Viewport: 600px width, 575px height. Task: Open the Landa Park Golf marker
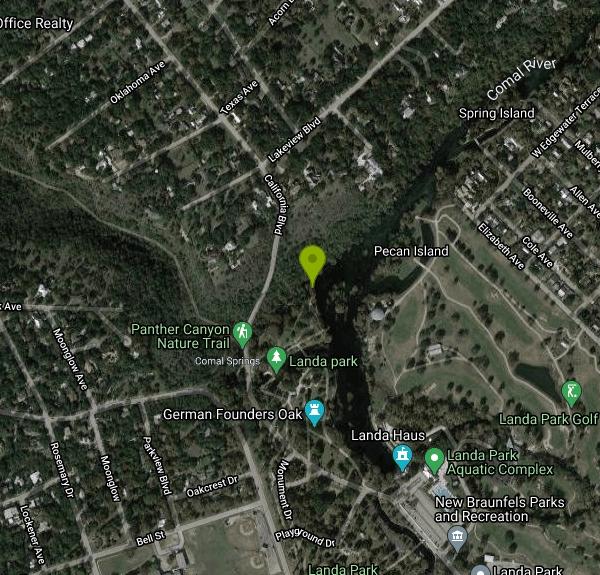[571, 391]
